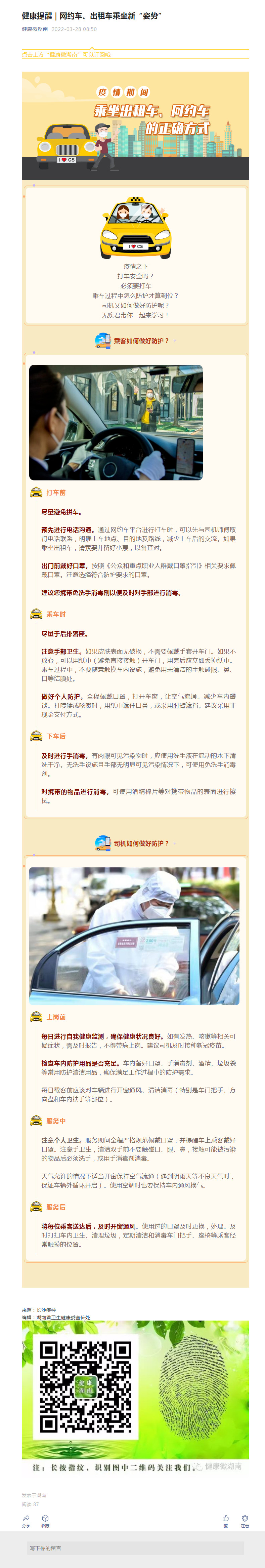Image resolution: width=265 pixels, height=1568 pixels.
Task: Like the article with 赞
Action: tap(225, 1521)
